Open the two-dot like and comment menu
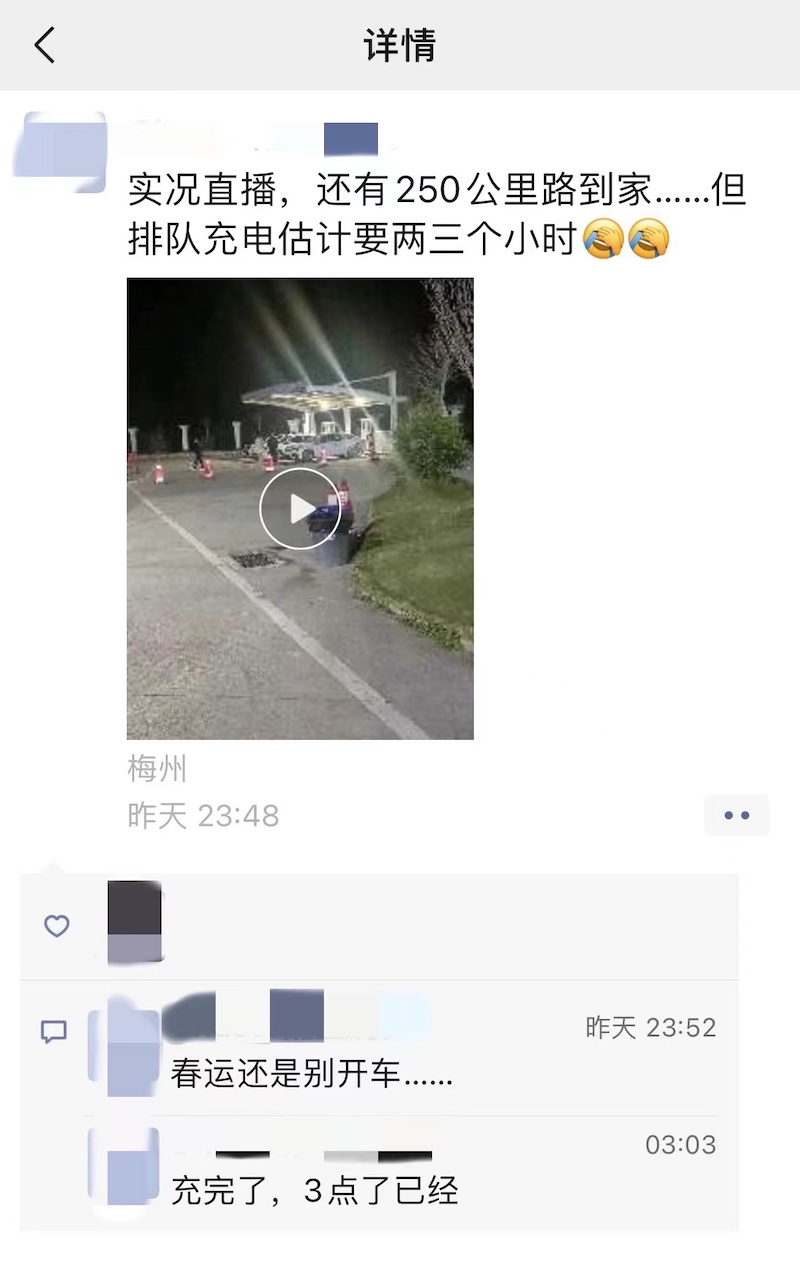800x1286 pixels. coord(737,815)
